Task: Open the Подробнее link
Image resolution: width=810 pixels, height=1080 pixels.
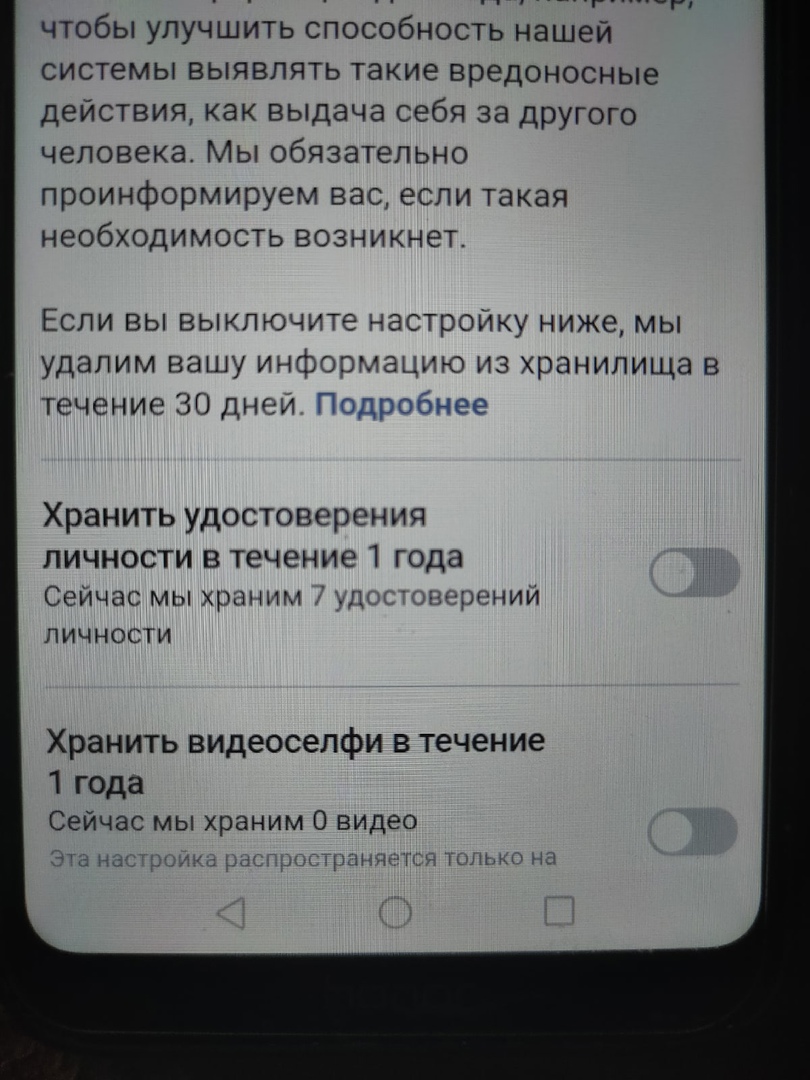Action: pos(402,405)
